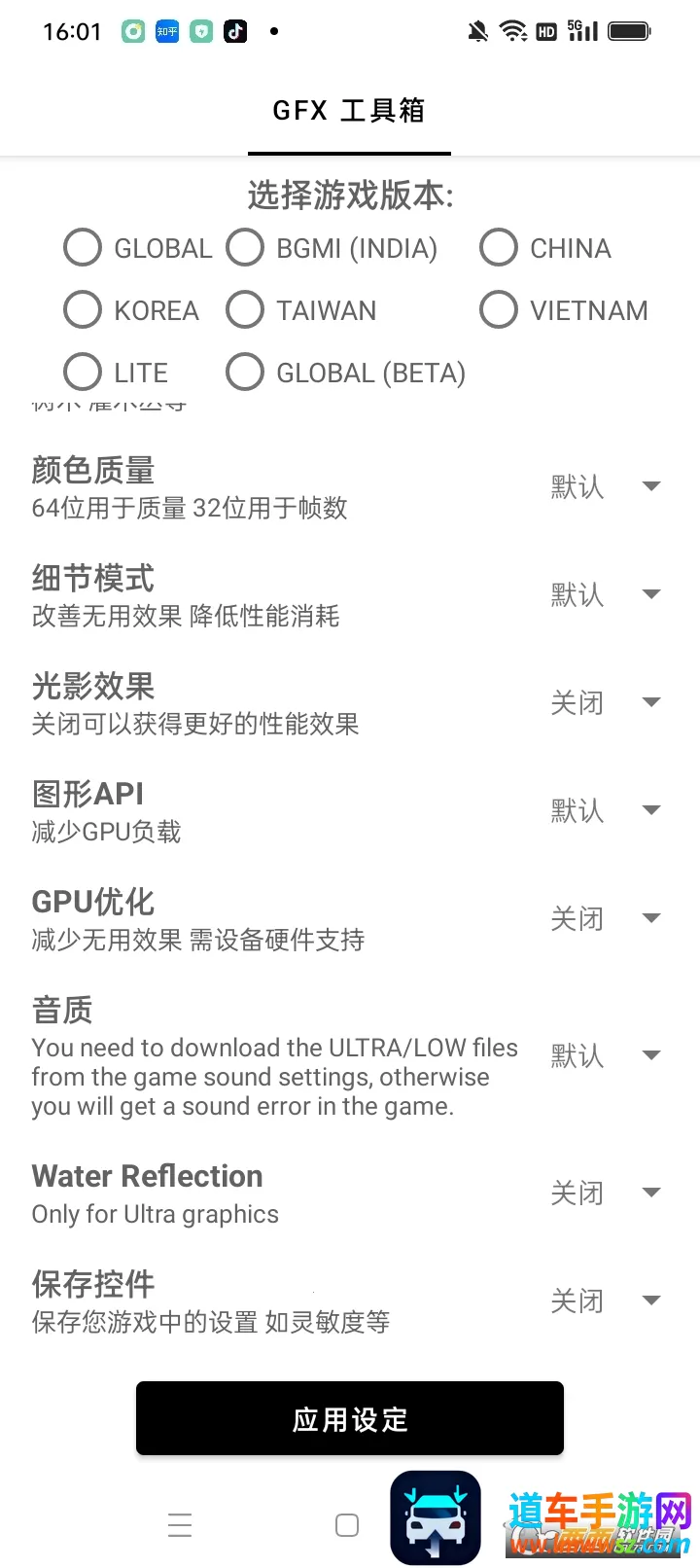Expand the GPU优化 dropdown

point(605,918)
